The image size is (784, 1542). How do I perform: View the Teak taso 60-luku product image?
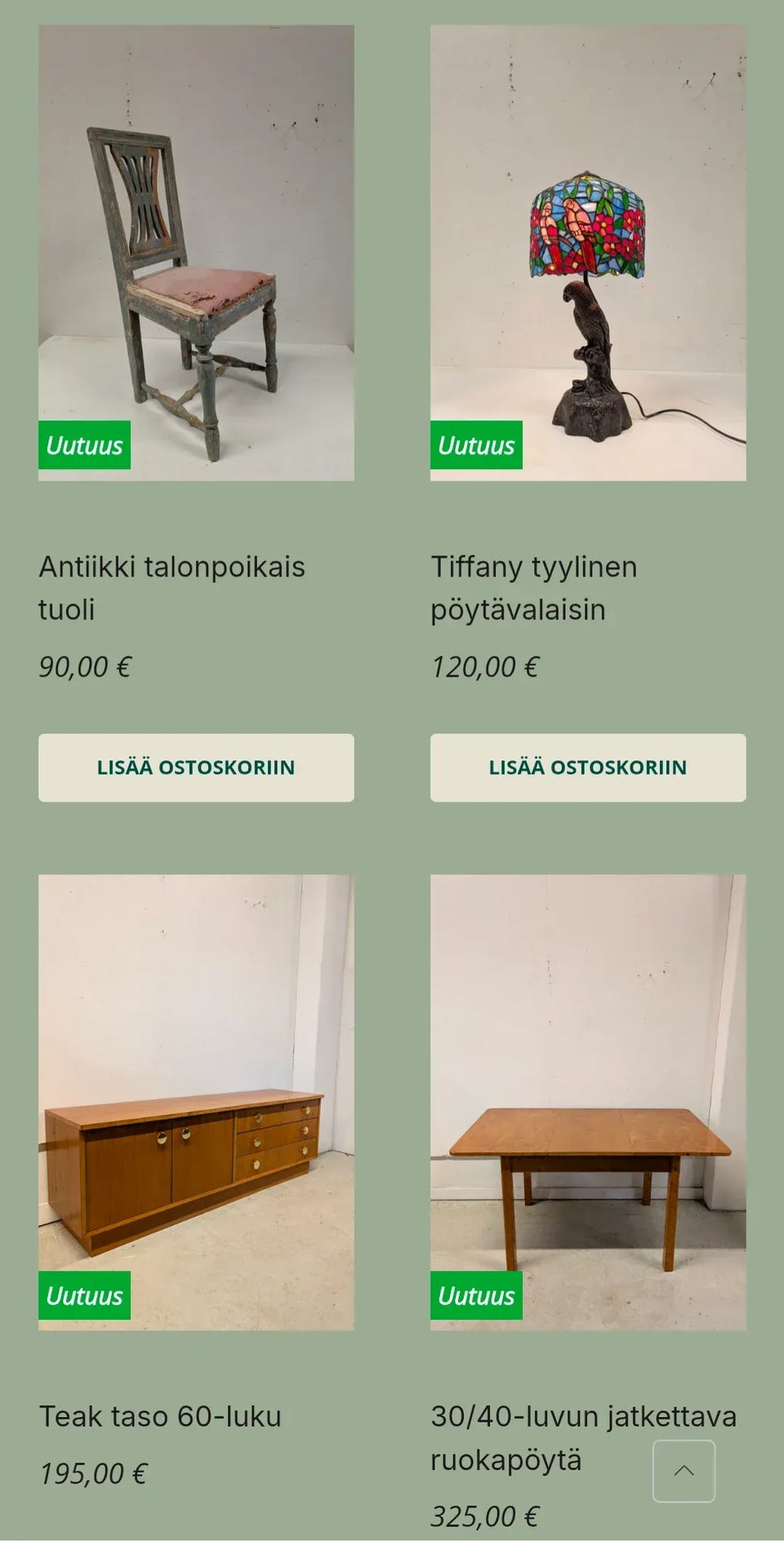[x=196, y=1102]
